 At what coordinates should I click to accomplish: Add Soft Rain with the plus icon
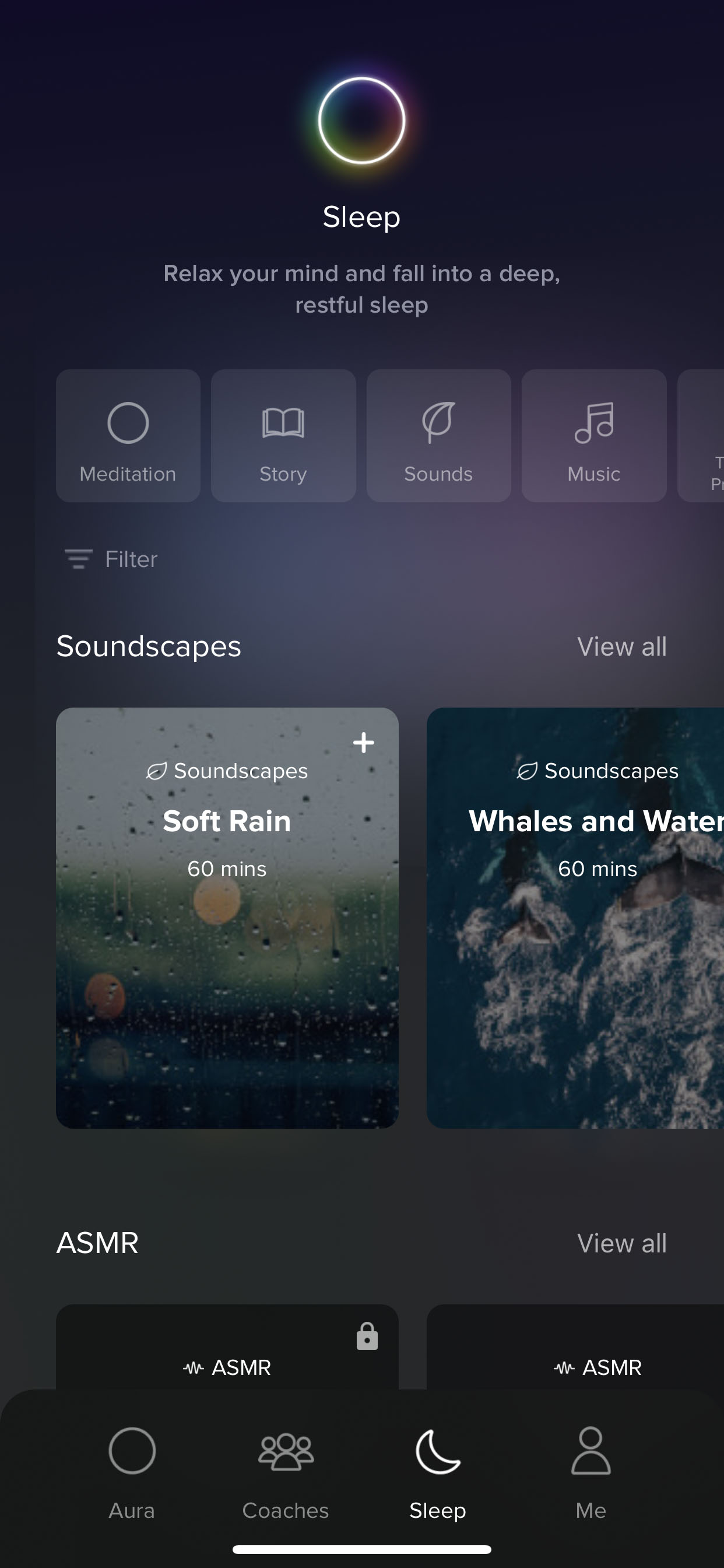coord(363,743)
